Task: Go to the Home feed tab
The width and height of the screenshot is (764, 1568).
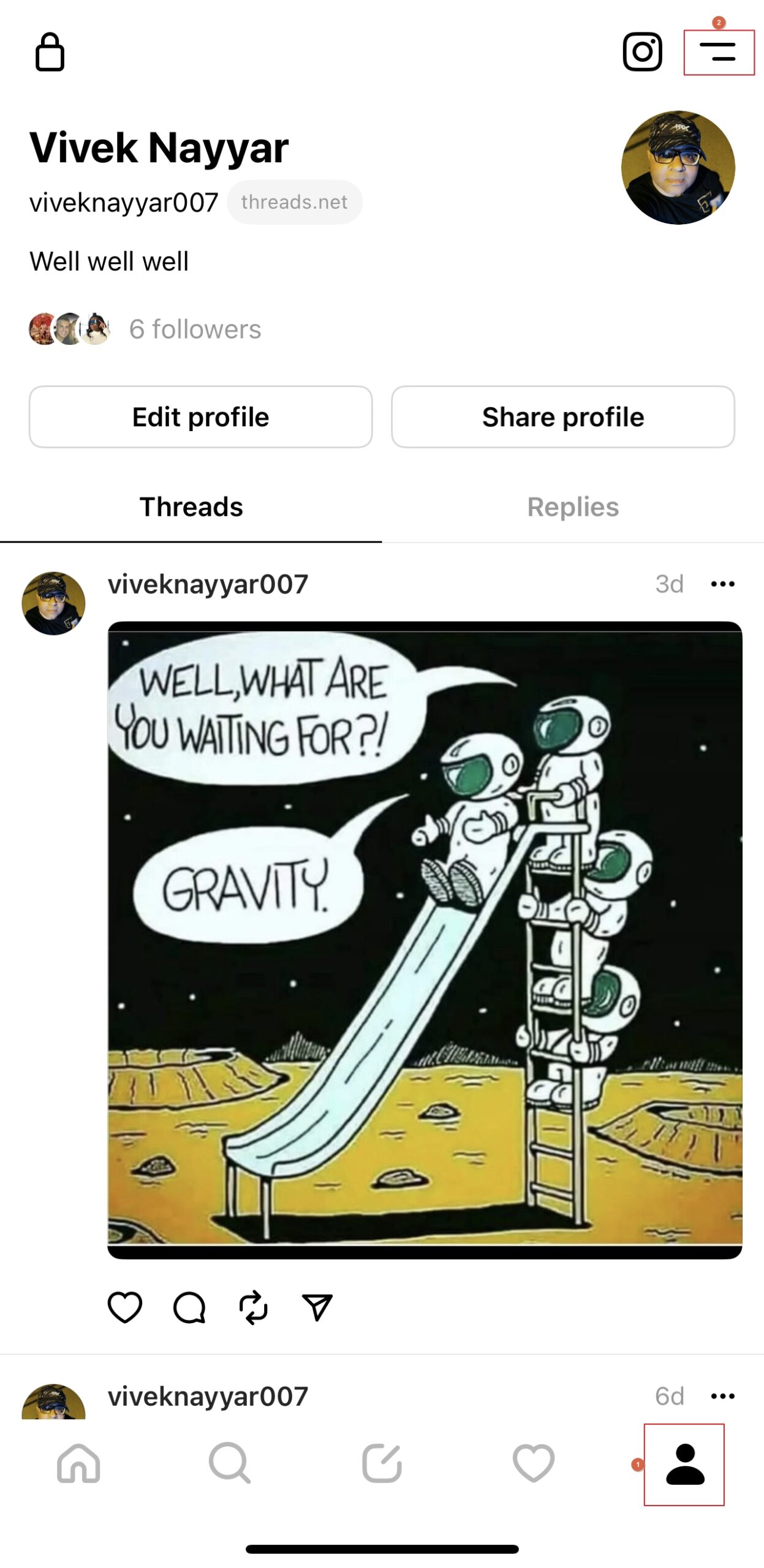Action: pos(78,1463)
